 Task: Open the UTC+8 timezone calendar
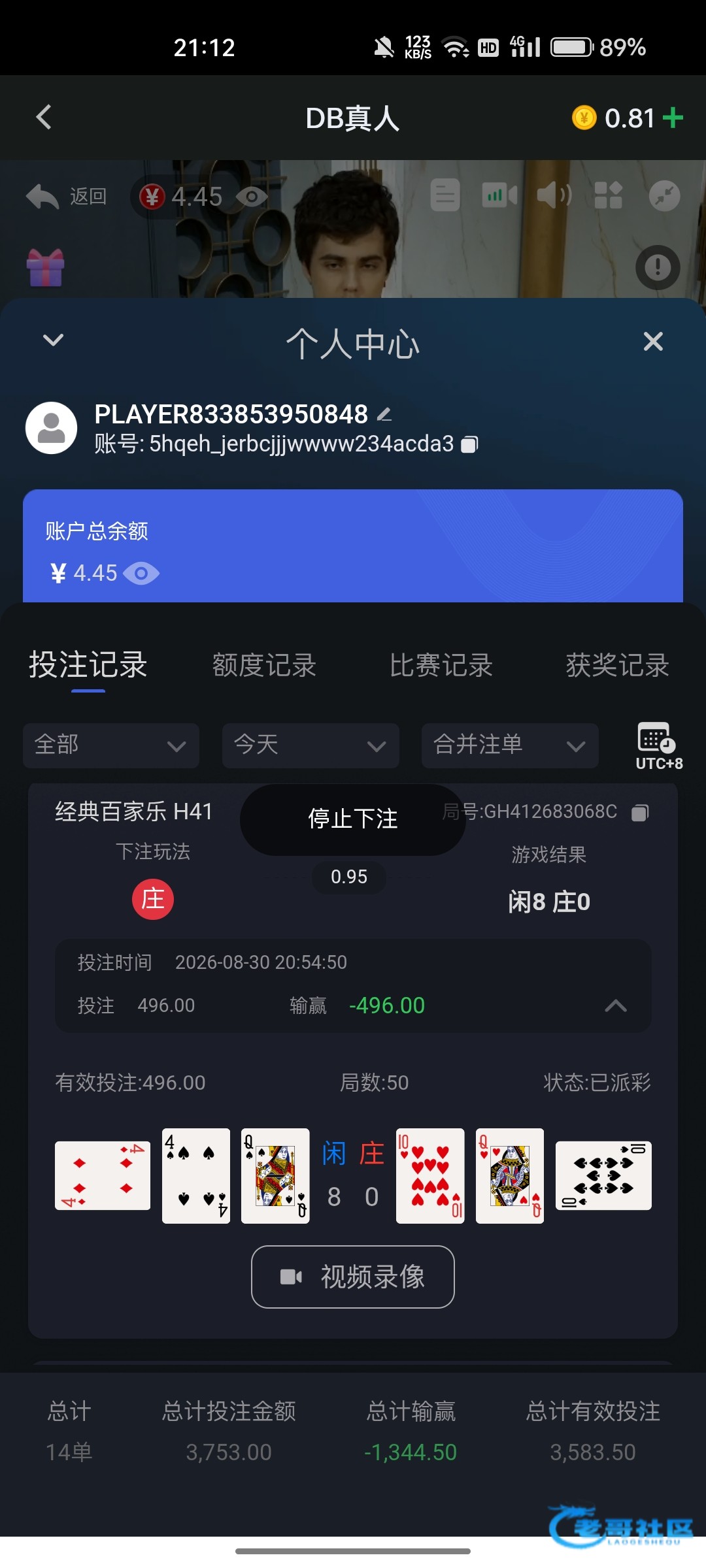coord(659,746)
